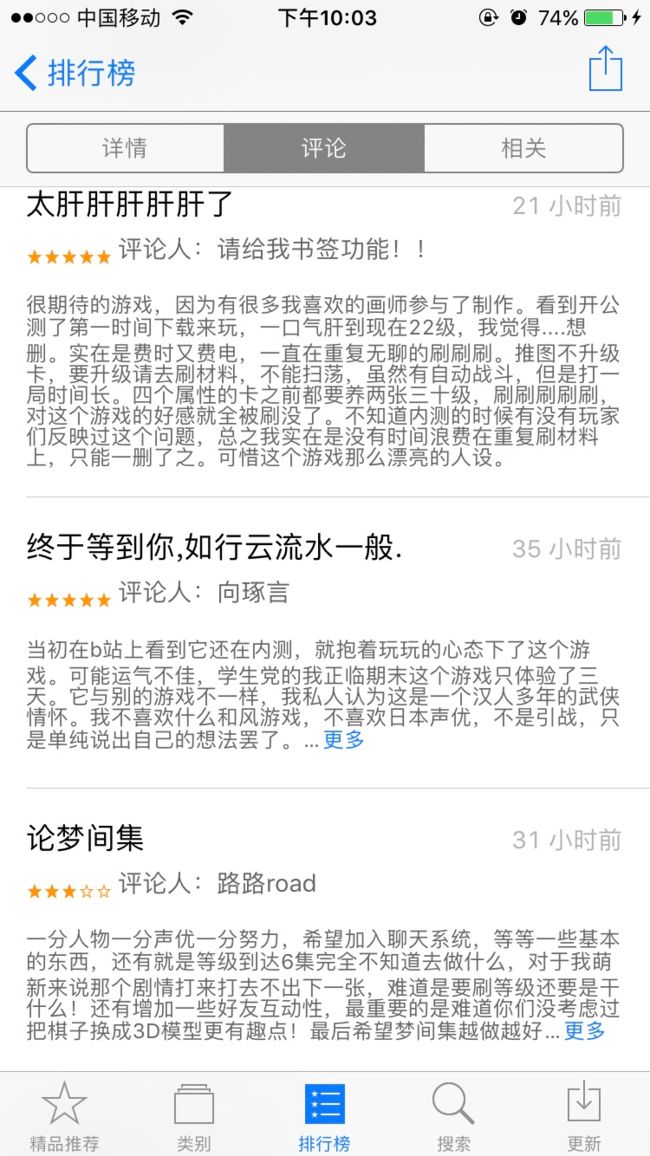Share this app via the share icon
Viewport: 650px width, 1156px height.
(605, 69)
